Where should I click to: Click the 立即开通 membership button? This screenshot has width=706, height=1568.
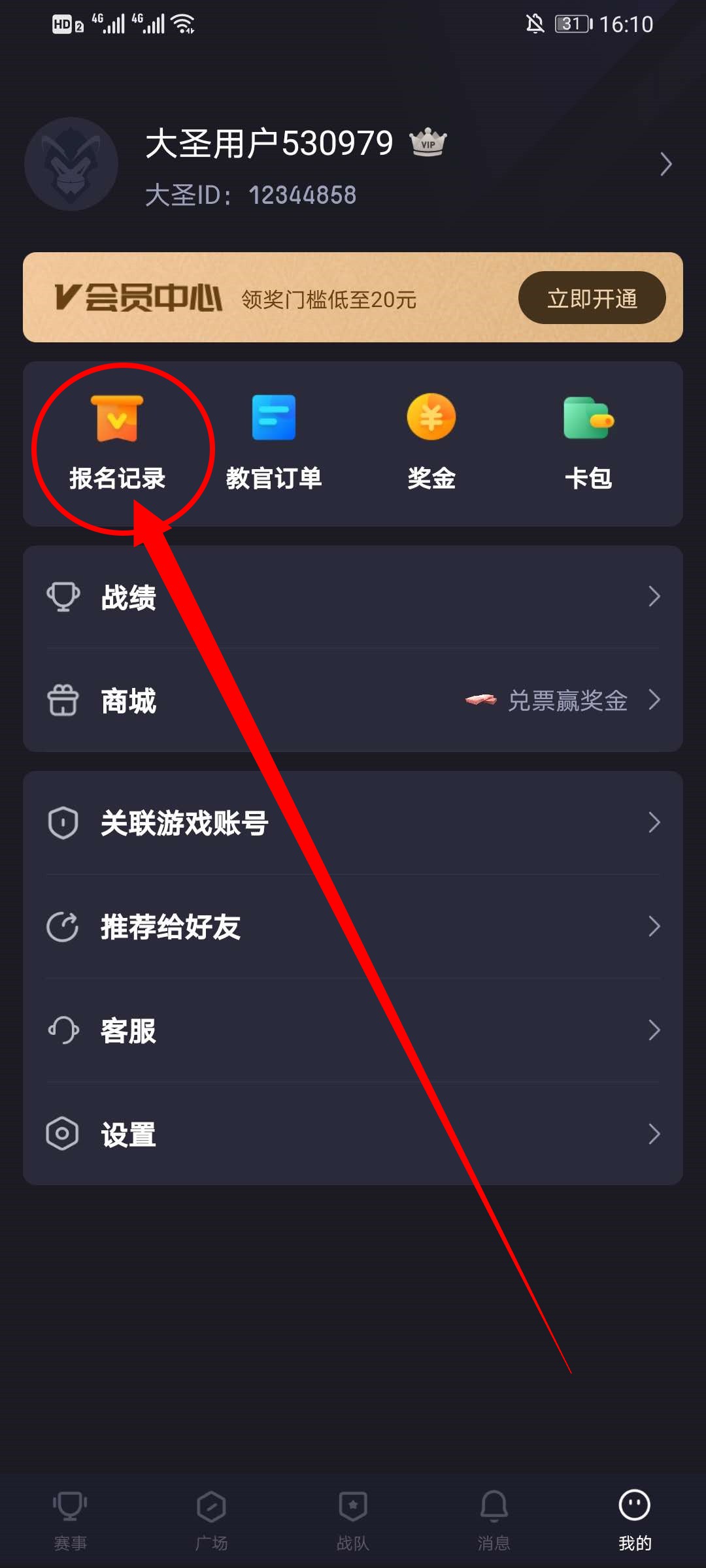click(x=592, y=298)
